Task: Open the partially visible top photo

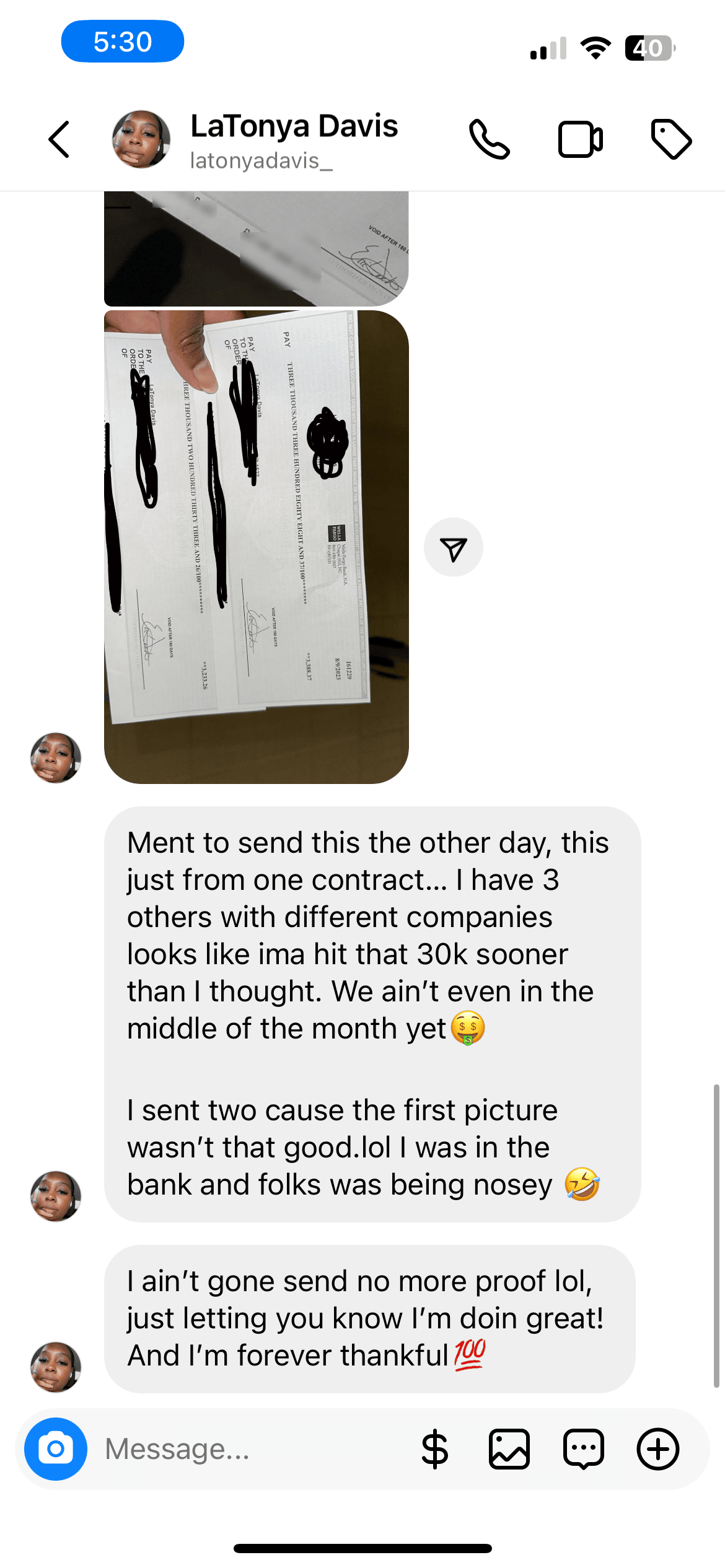Action: coord(256,249)
